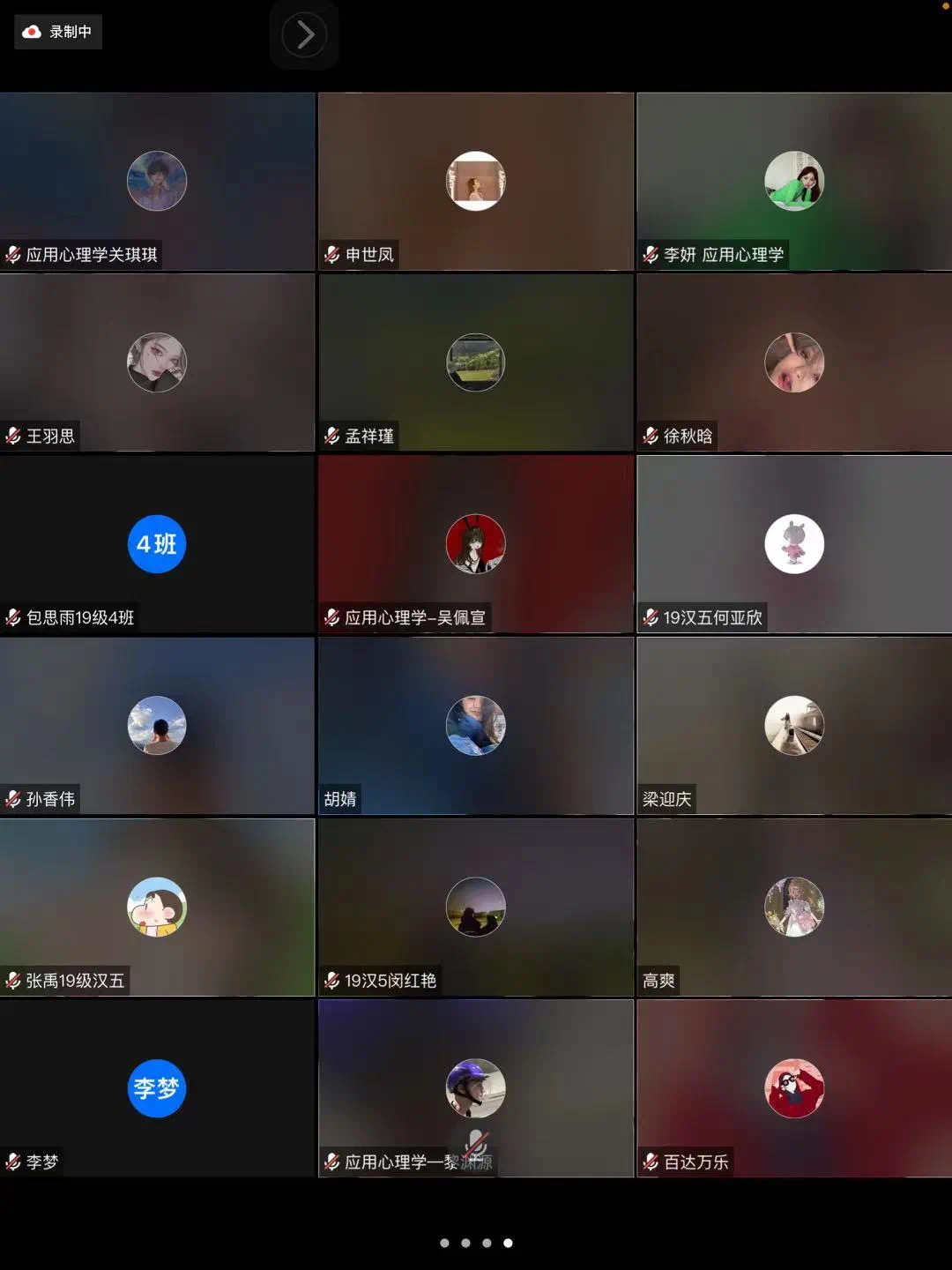Open tile of 张禹19级汉五
The height and width of the screenshot is (1270, 952).
coord(157,908)
